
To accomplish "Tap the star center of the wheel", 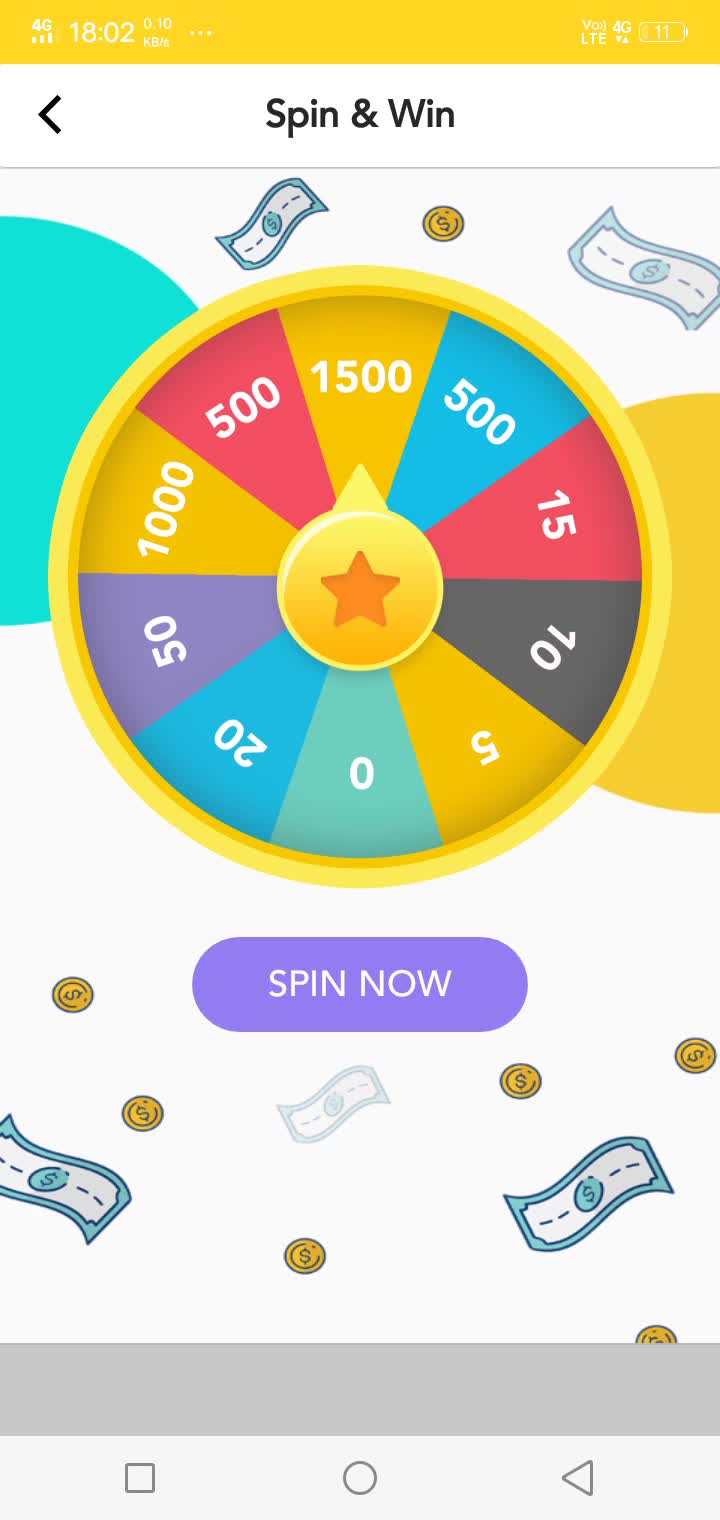I will [360, 591].
